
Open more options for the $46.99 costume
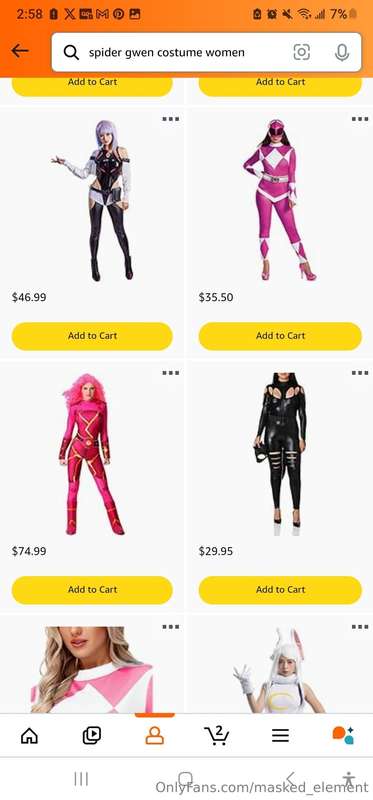170,119
